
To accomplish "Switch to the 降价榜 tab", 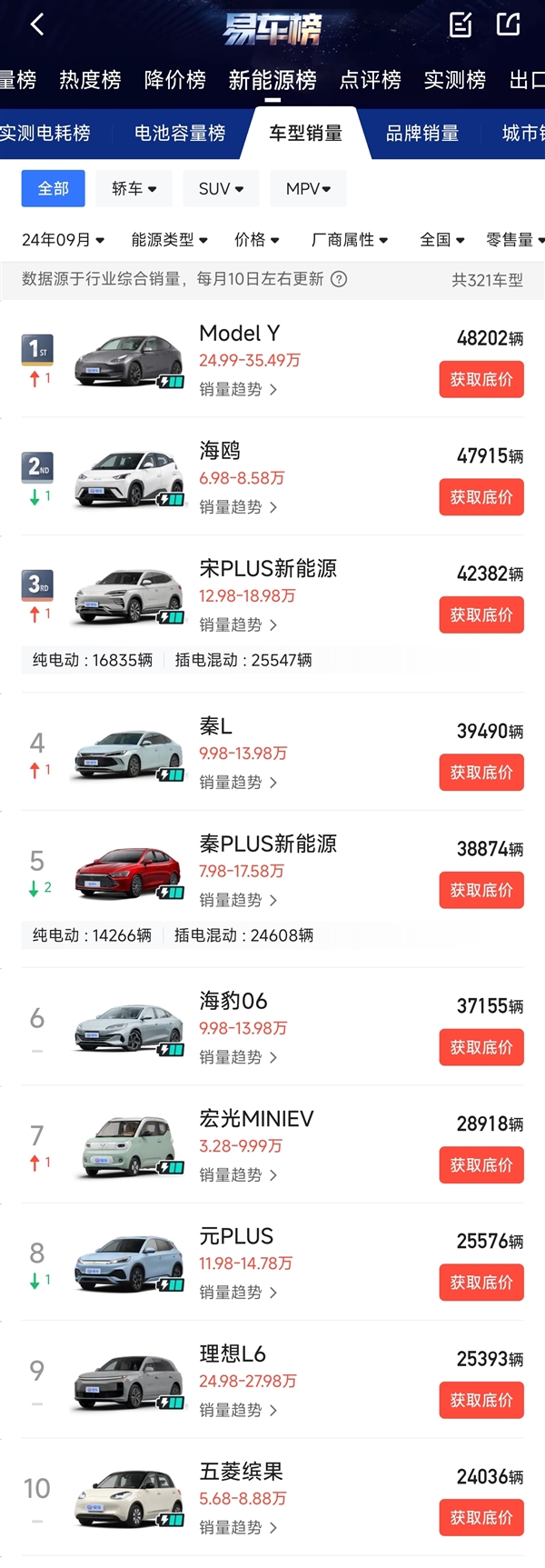I will click(x=174, y=80).
